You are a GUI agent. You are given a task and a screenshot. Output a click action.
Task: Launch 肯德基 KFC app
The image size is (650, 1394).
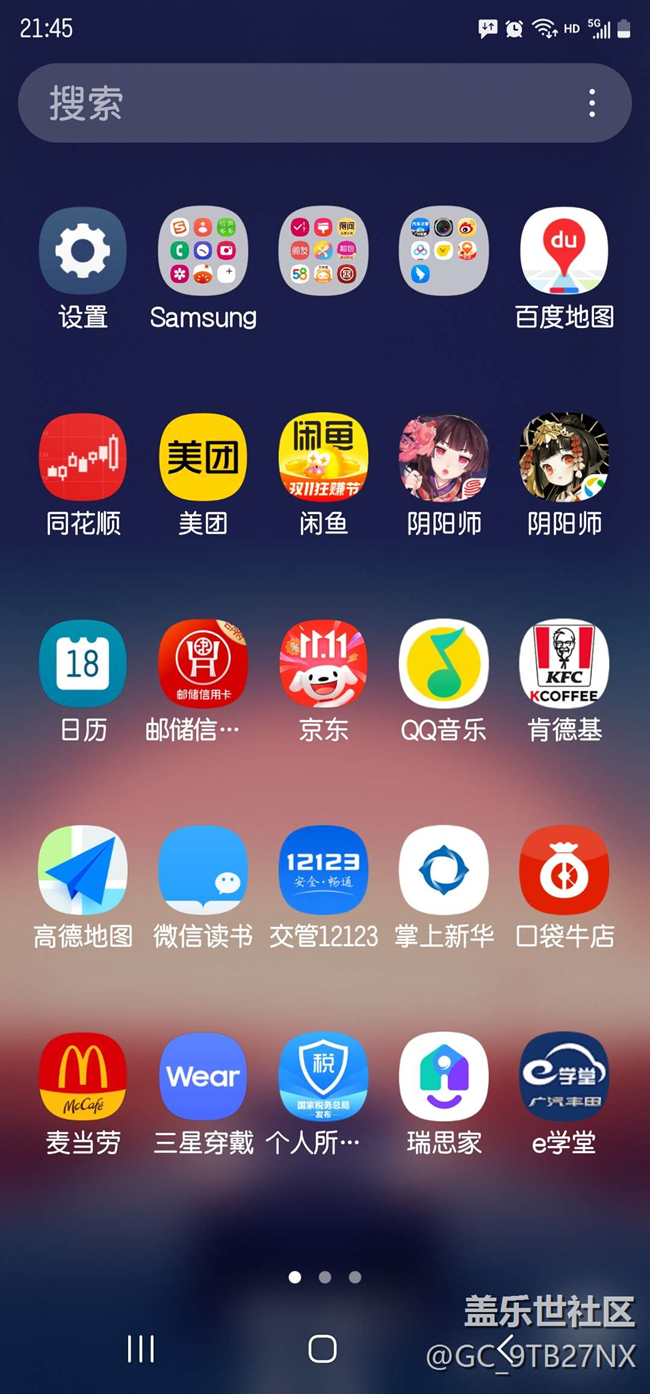coord(564,664)
